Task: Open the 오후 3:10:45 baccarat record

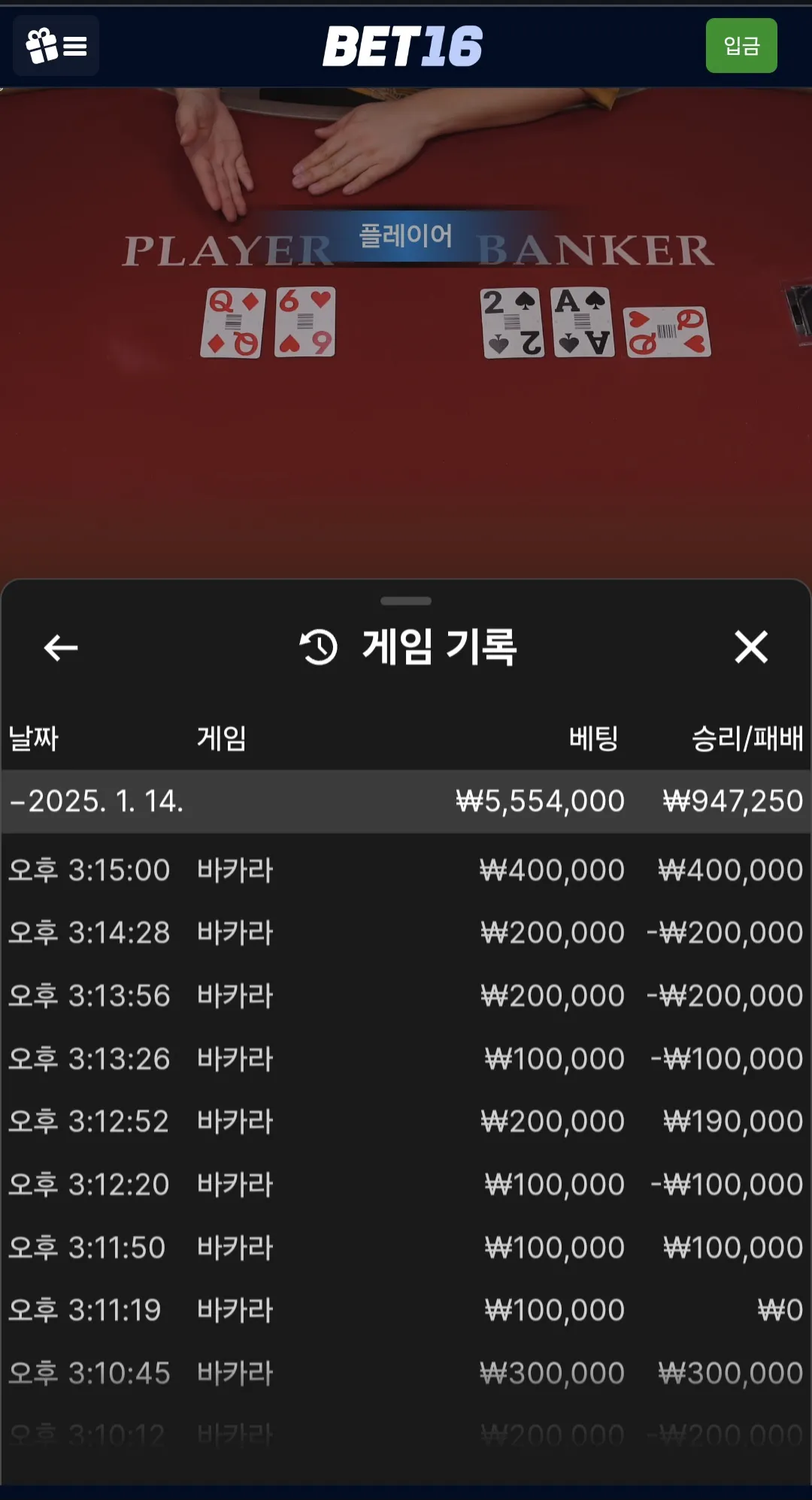Action: (x=406, y=1374)
